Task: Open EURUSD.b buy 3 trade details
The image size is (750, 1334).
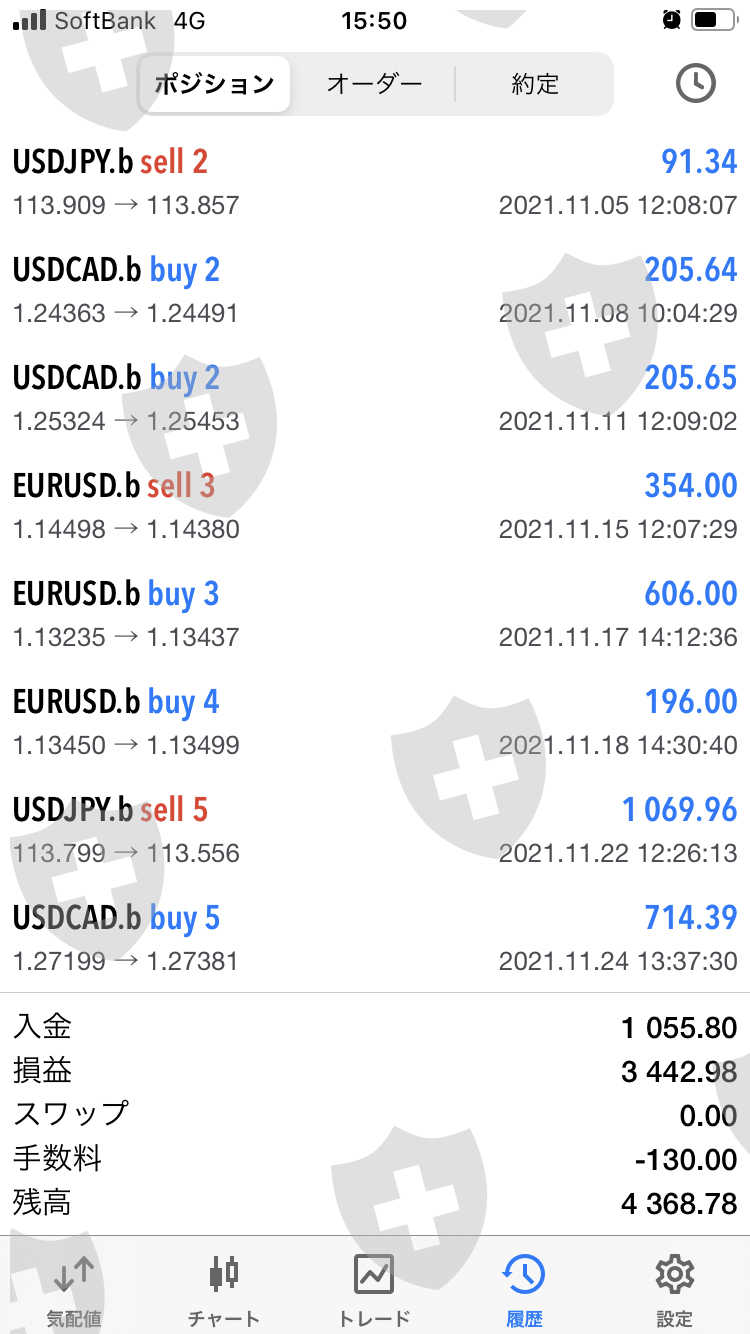Action: pyautogui.click(x=374, y=614)
